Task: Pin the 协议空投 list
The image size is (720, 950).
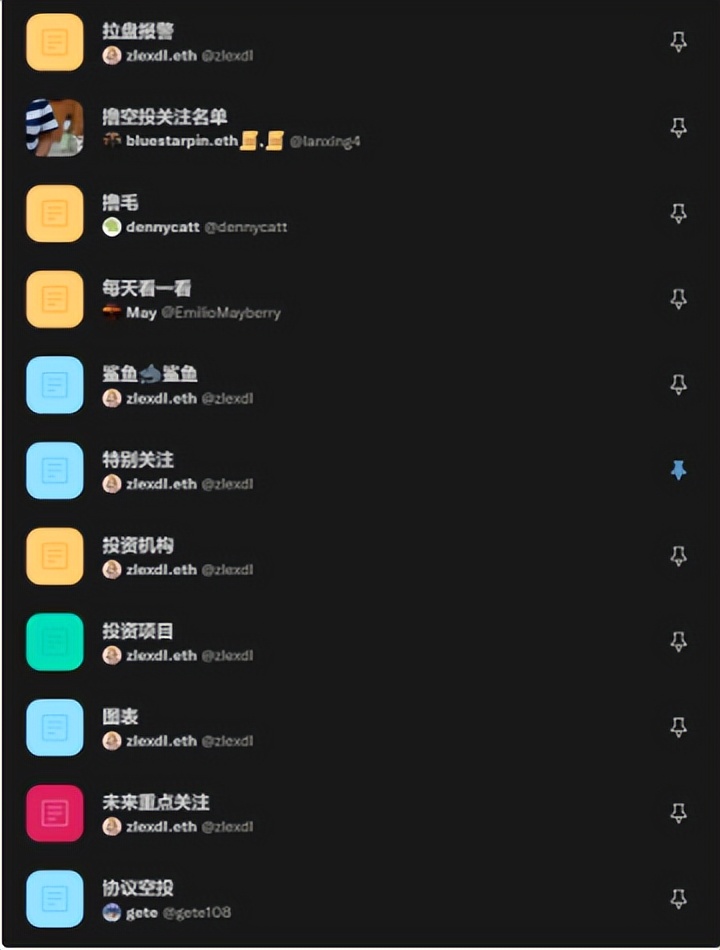Action: (x=678, y=898)
